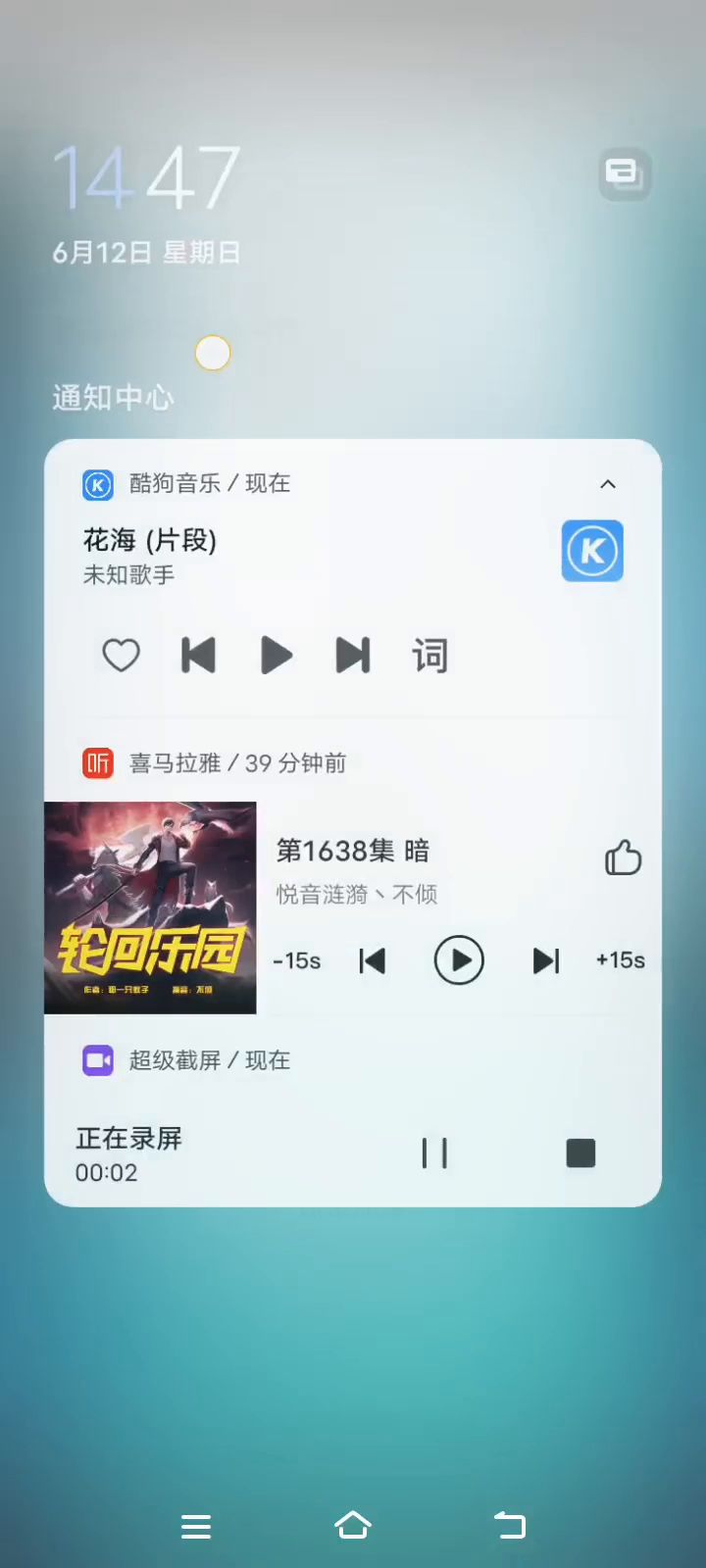Skip to next track in 酷狗音乐

(x=353, y=656)
